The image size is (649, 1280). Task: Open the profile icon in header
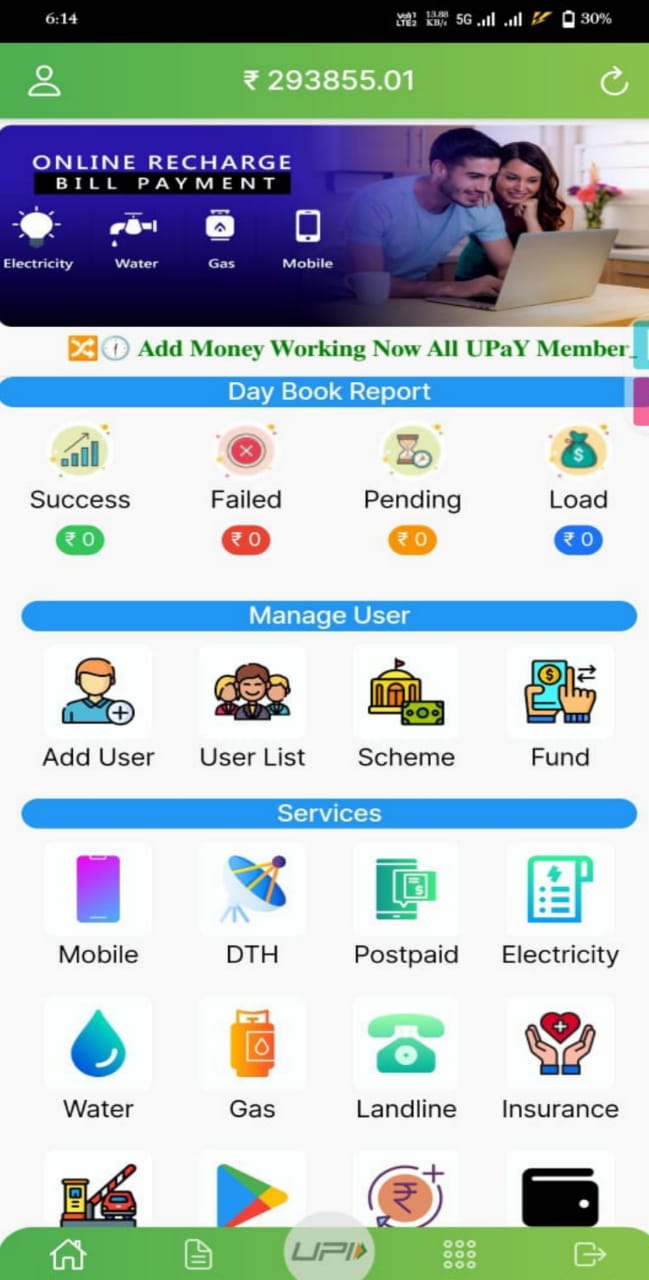[x=44, y=81]
